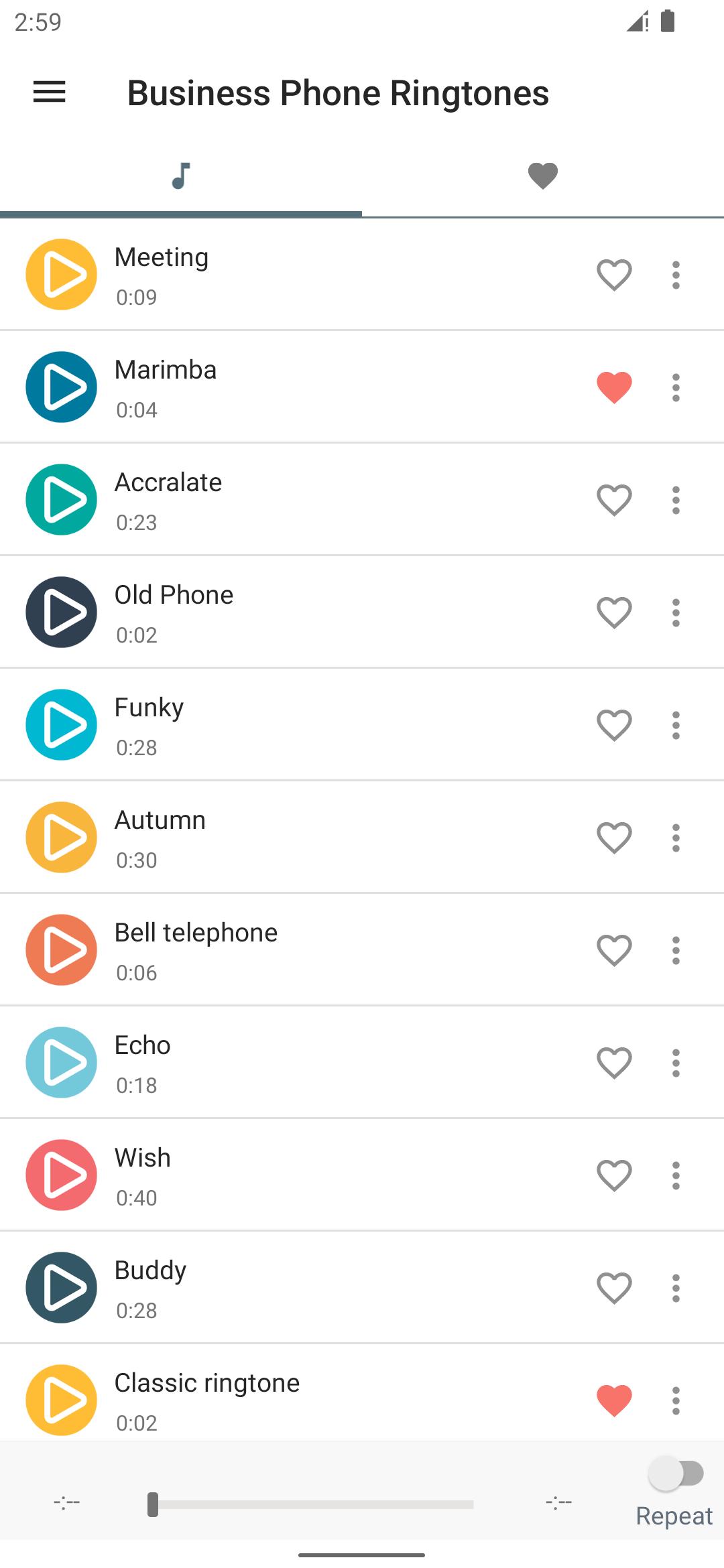Play the Wish ringtone
This screenshot has height=1568, width=724.
61,1175
